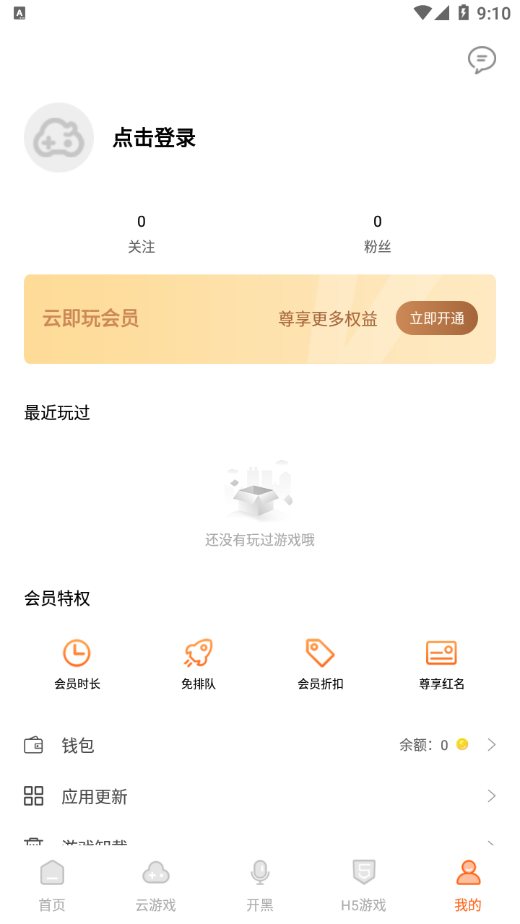Open the 会员折扣 privilege
The width and height of the screenshot is (520, 924).
(x=320, y=664)
